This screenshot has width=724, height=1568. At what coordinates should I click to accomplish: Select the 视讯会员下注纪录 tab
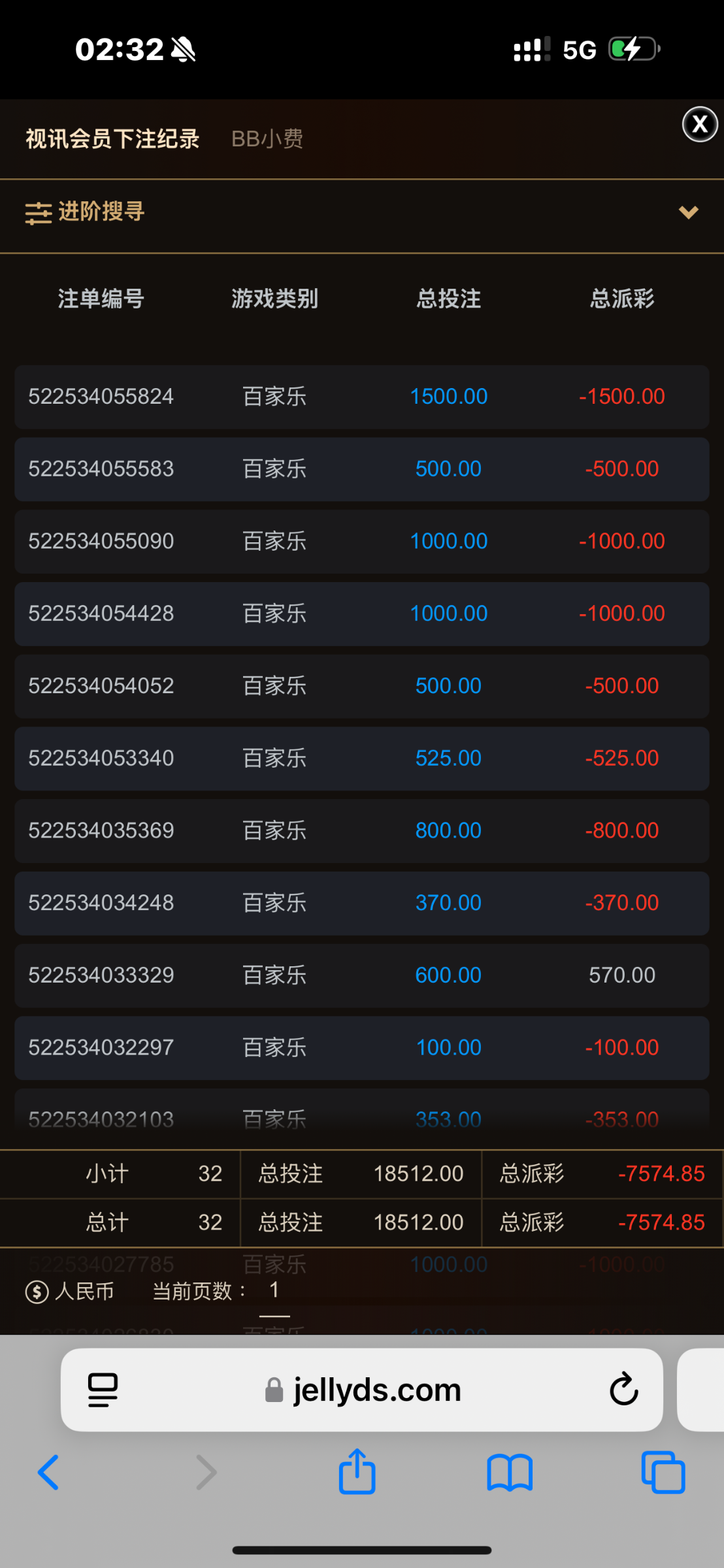[x=112, y=139]
